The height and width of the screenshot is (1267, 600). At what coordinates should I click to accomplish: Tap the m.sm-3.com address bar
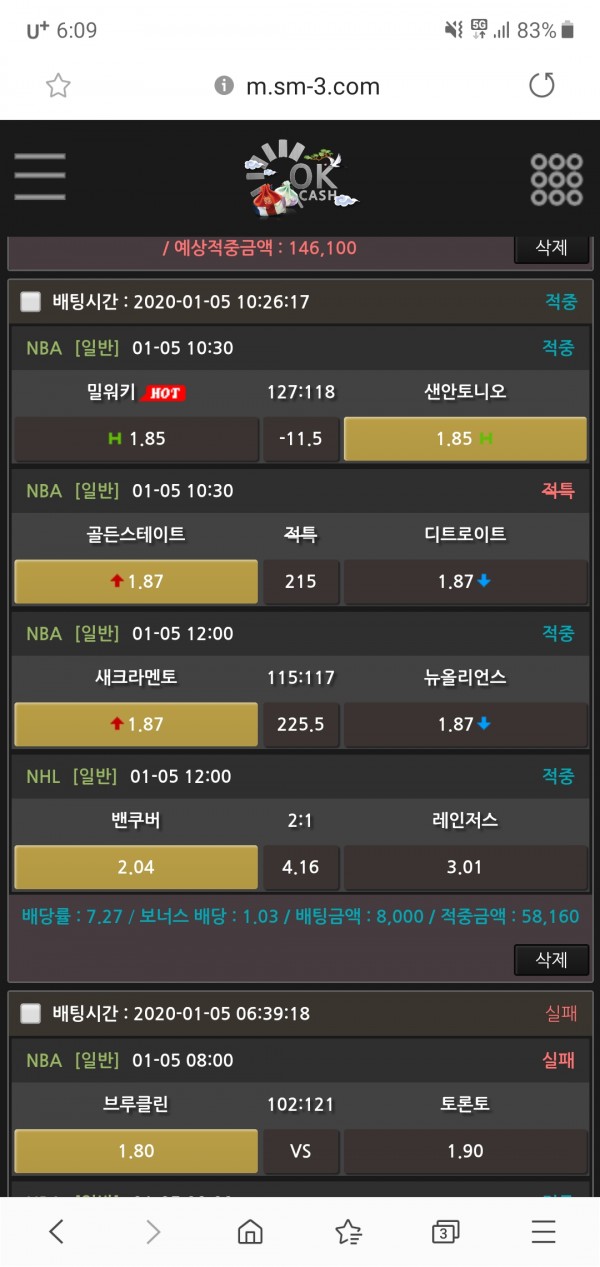pos(299,86)
